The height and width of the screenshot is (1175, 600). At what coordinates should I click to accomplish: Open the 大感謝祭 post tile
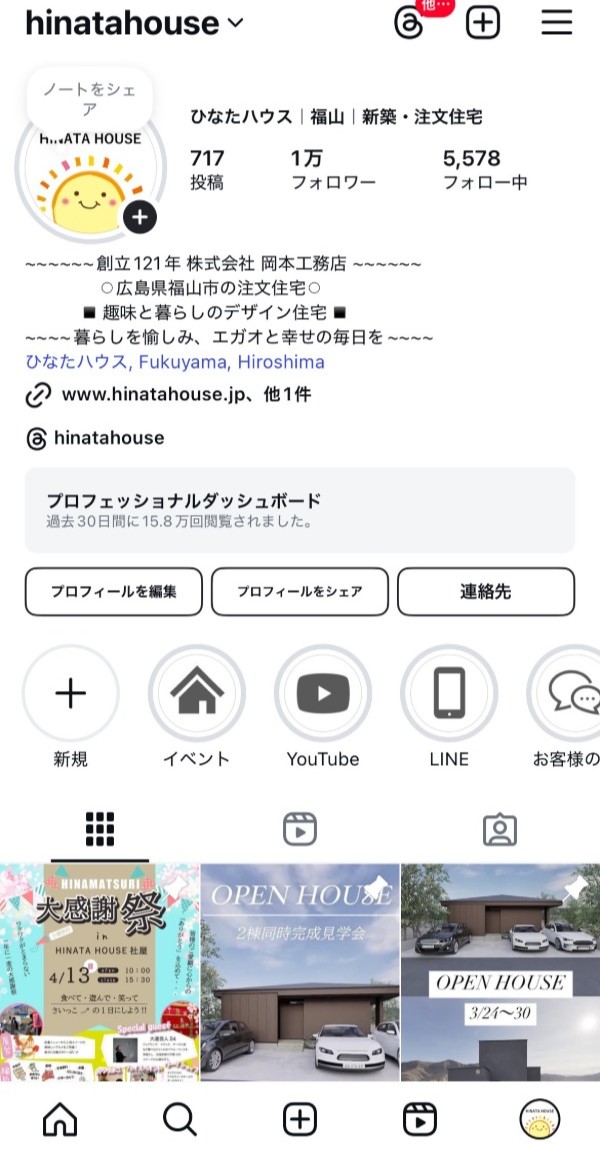[x=99, y=972]
